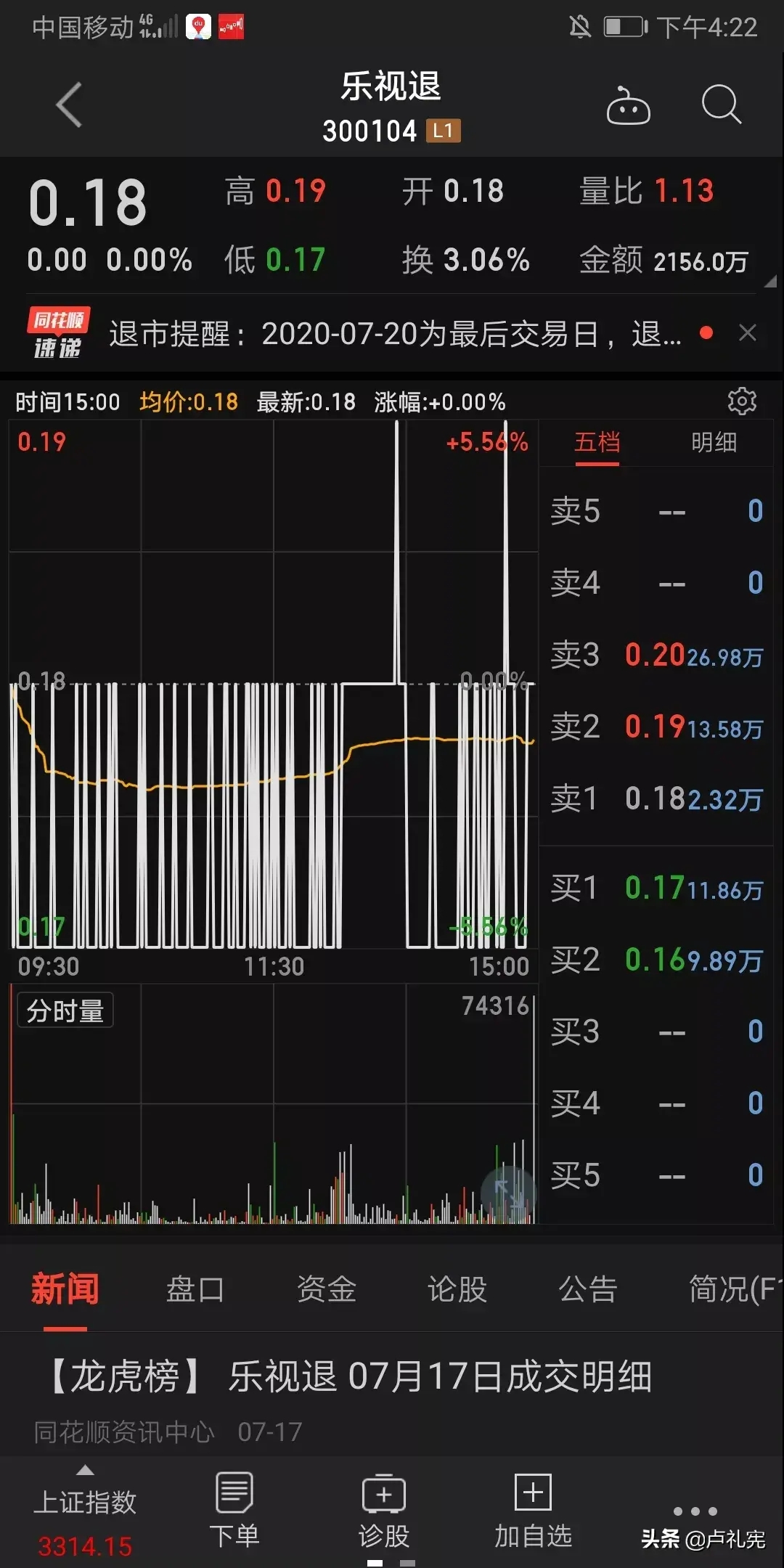
Task: Select the 新闻 tab
Action: 65,1289
